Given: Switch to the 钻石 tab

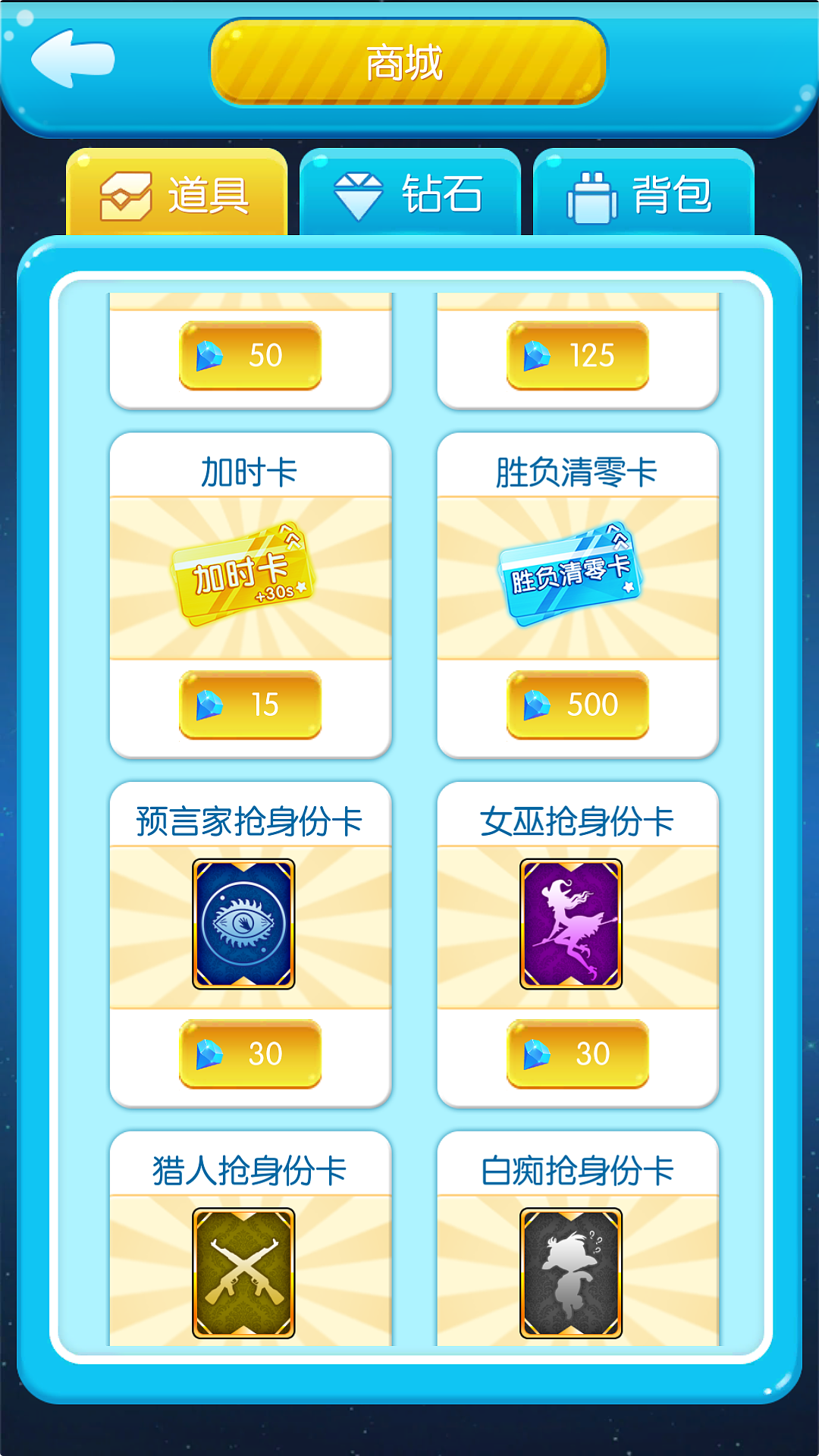Looking at the screenshot, I should [409, 194].
